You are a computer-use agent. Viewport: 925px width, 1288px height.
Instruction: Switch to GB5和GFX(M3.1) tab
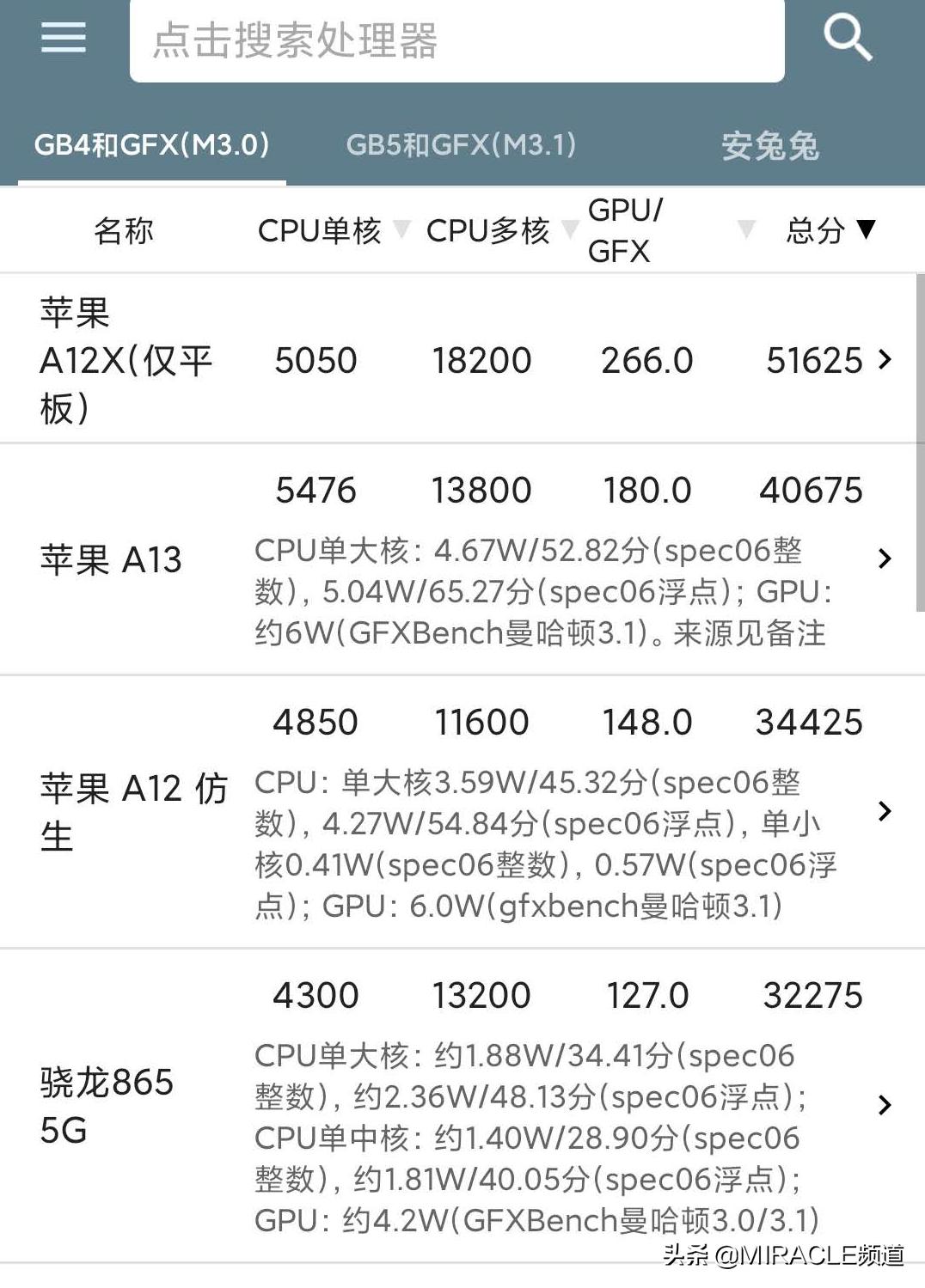click(461, 144)
